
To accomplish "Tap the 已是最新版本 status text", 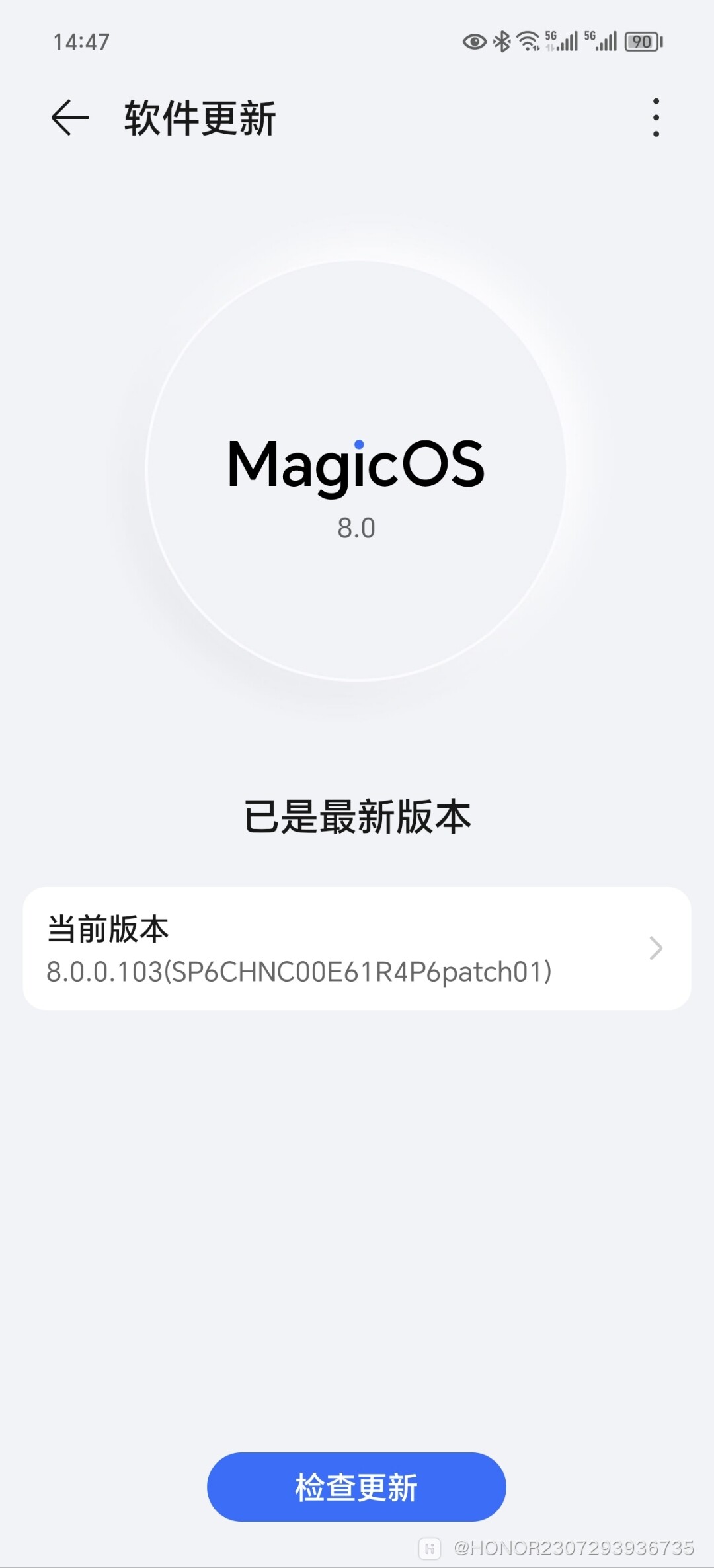I will (357, 816).
